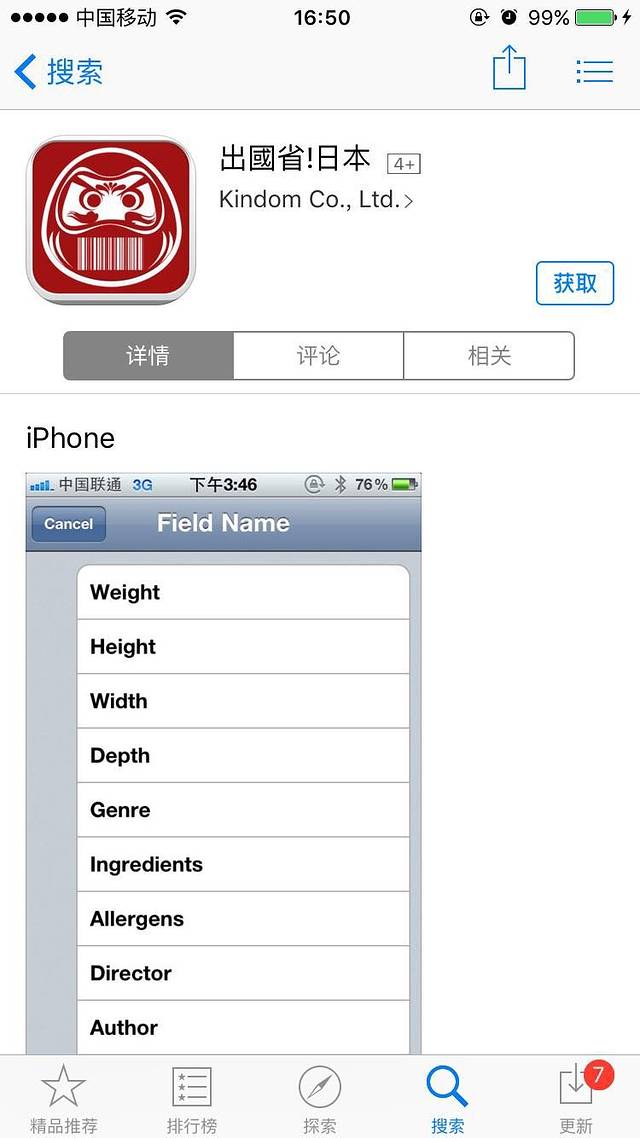Go back to 搜索 results
The image size is (640, 1138).
pyautogui.click(x=60, y=72)
